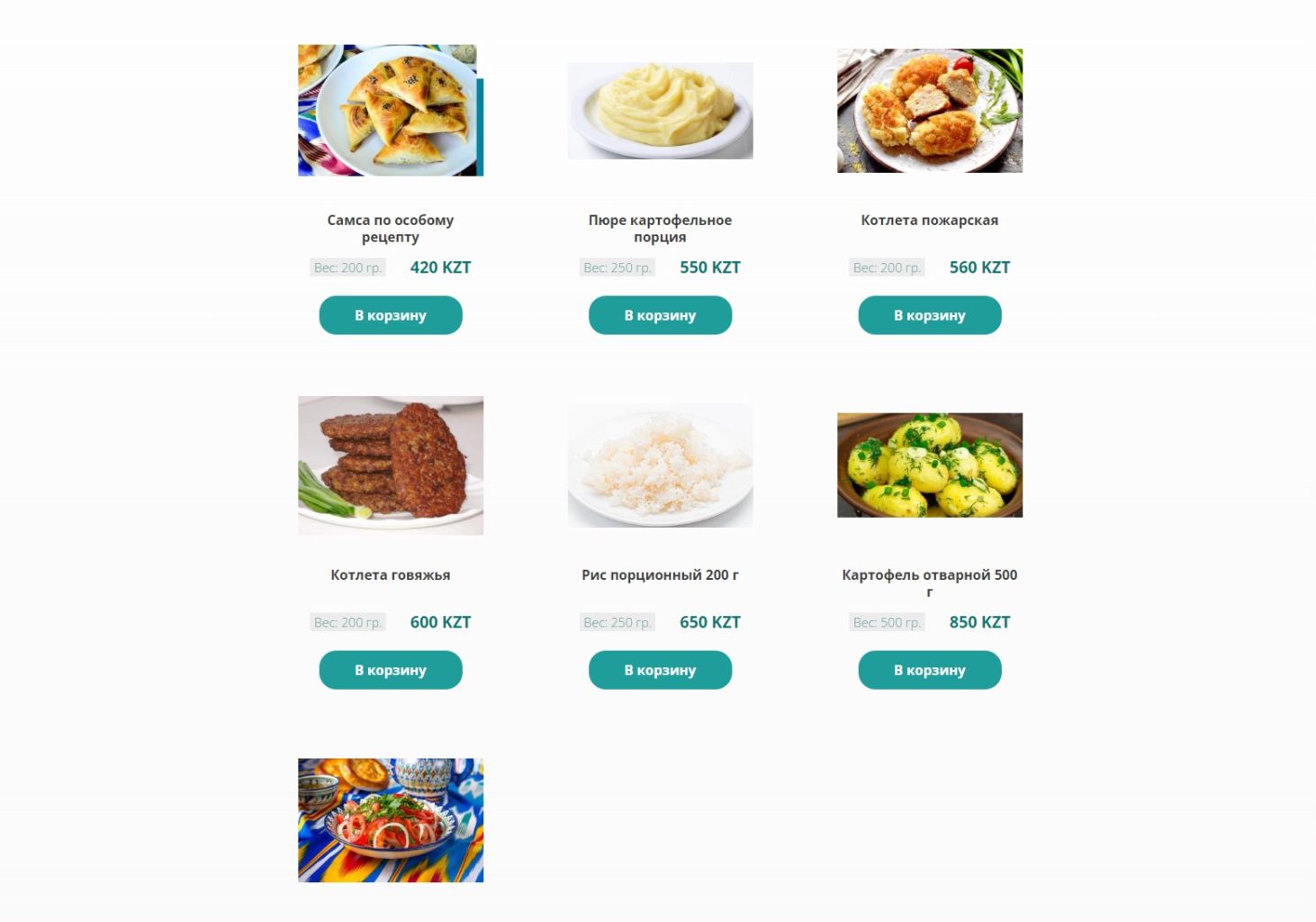Add Котлета пожарская to cart
1316x922 pixels.
[x=929, y=316]
